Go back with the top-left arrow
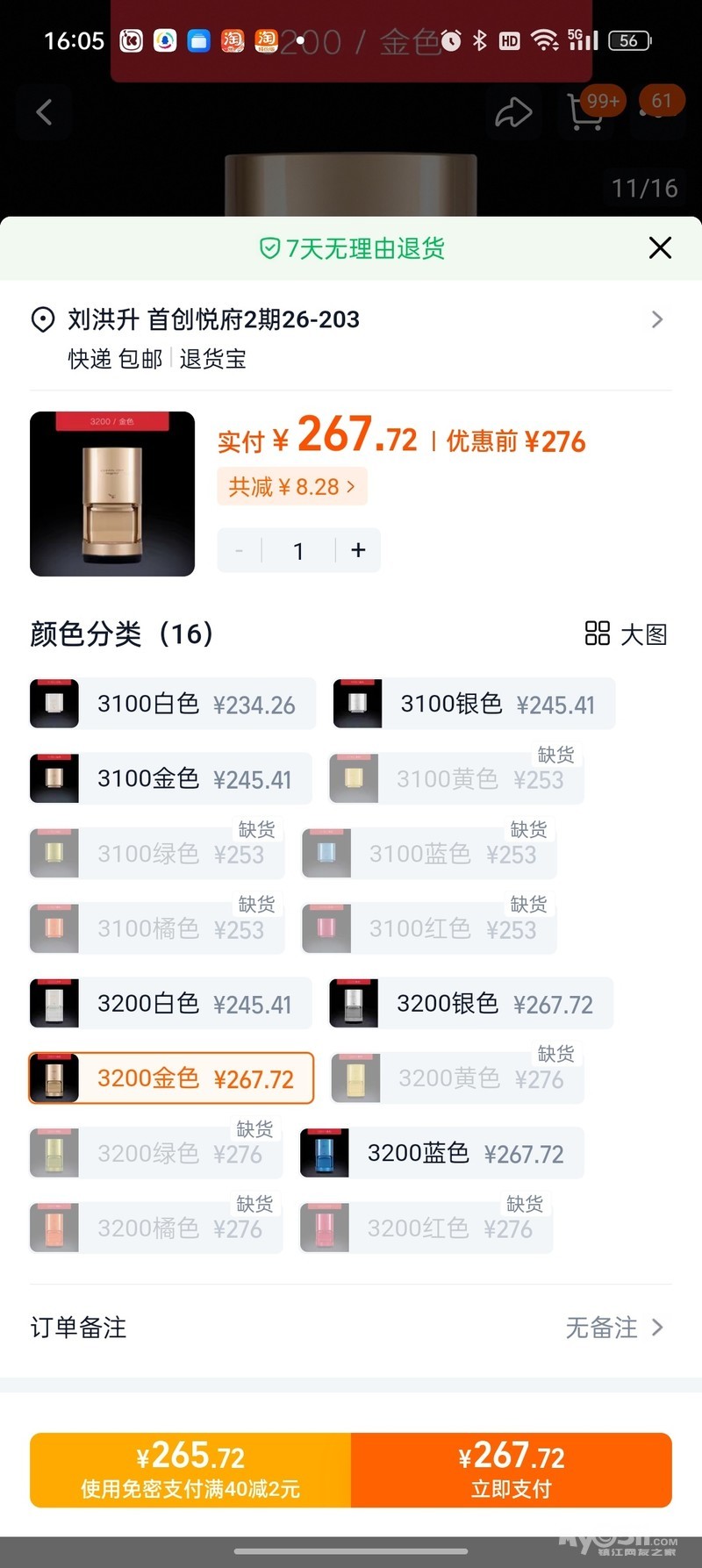 (x=44, y=112)
